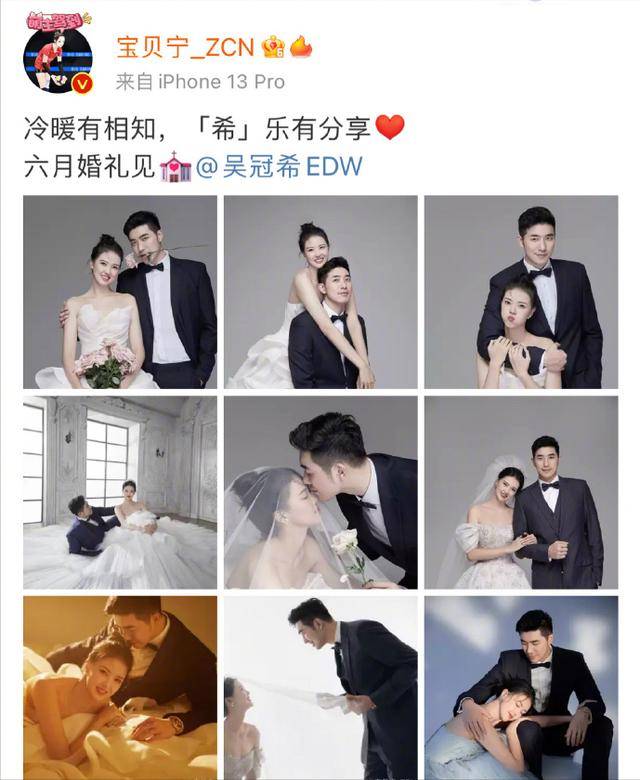
Task: View the photo in the room with large windows
Action: [x=119, y=492]
